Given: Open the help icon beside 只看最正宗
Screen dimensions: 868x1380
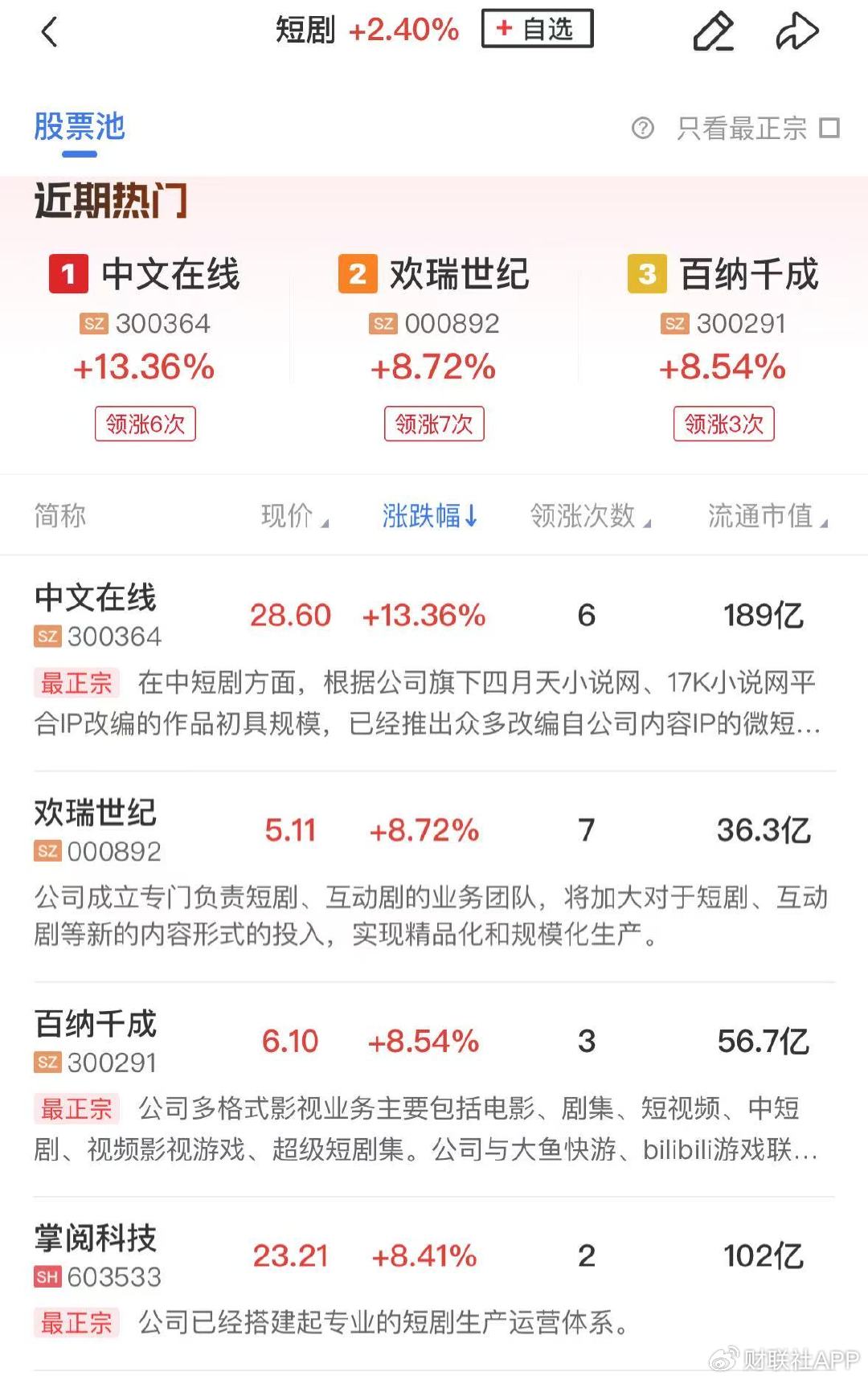Looking at the screenshot, I should click(x=643, y=128).
